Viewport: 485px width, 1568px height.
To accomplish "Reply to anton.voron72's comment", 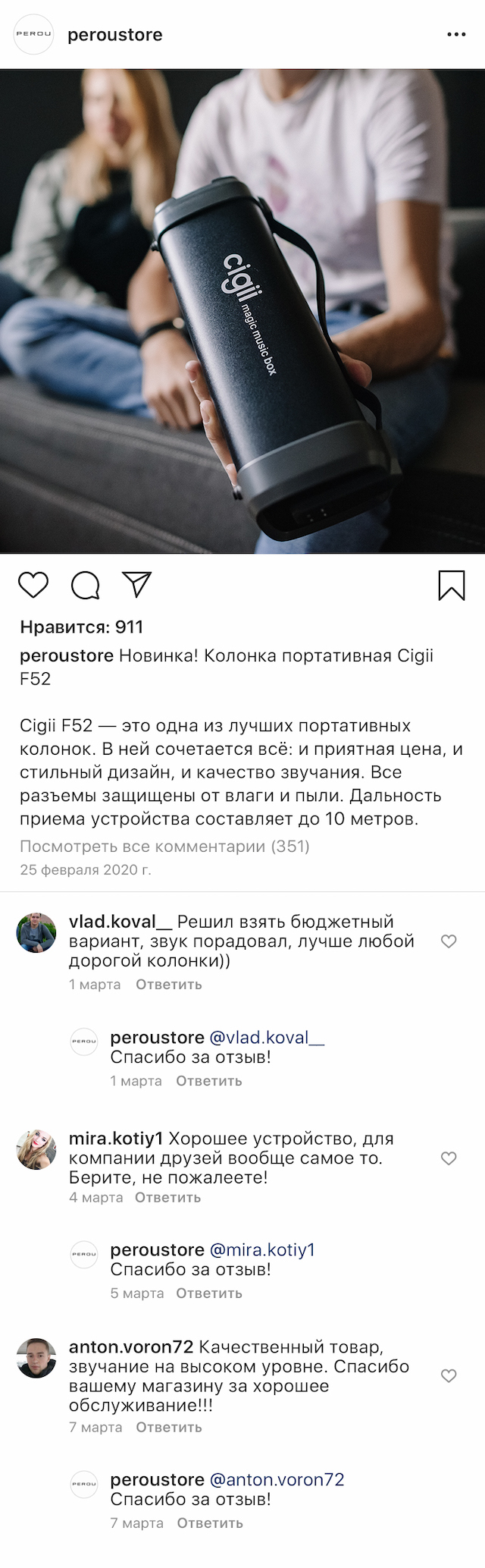I will coord(169,1428).
